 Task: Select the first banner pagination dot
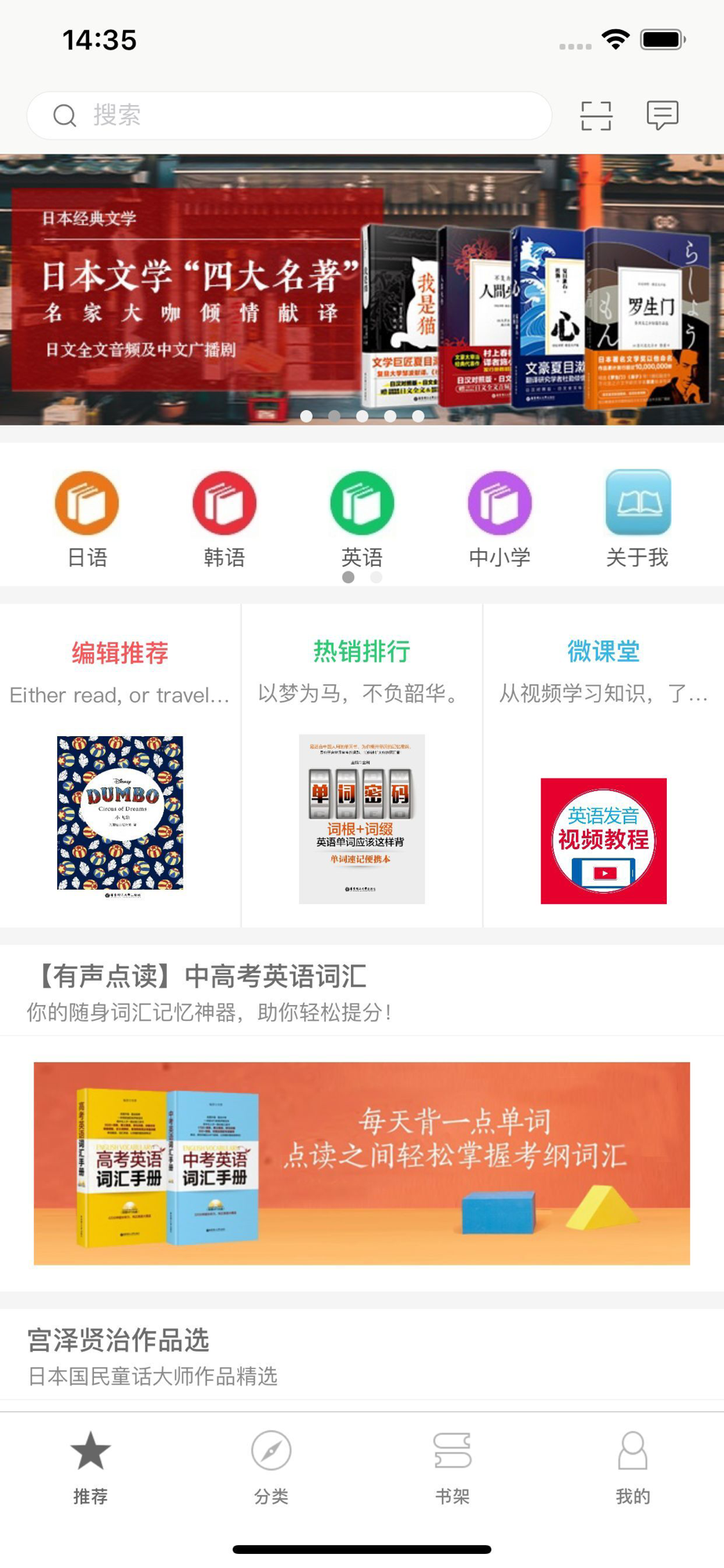(306, 416)
